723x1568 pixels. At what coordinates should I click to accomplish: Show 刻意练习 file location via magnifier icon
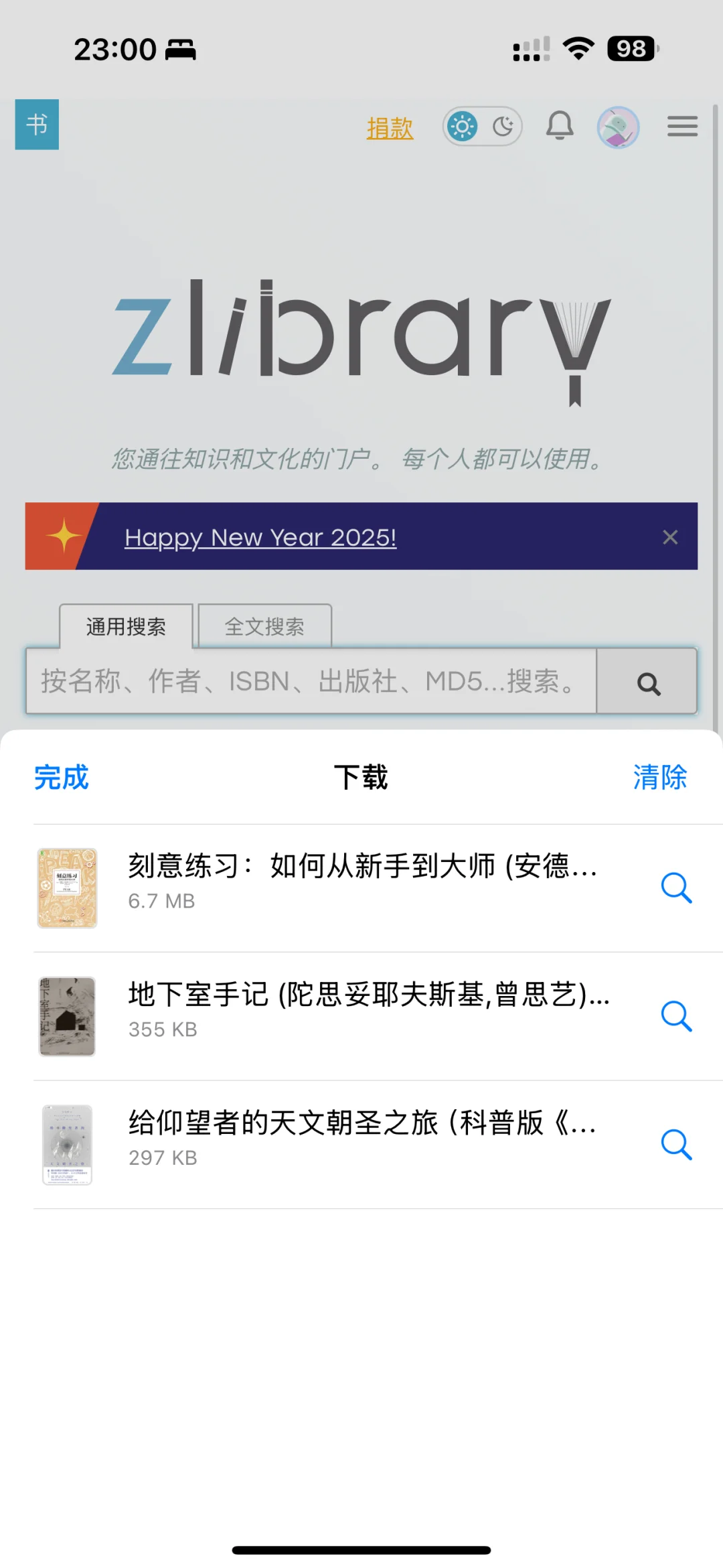(676, 888)
